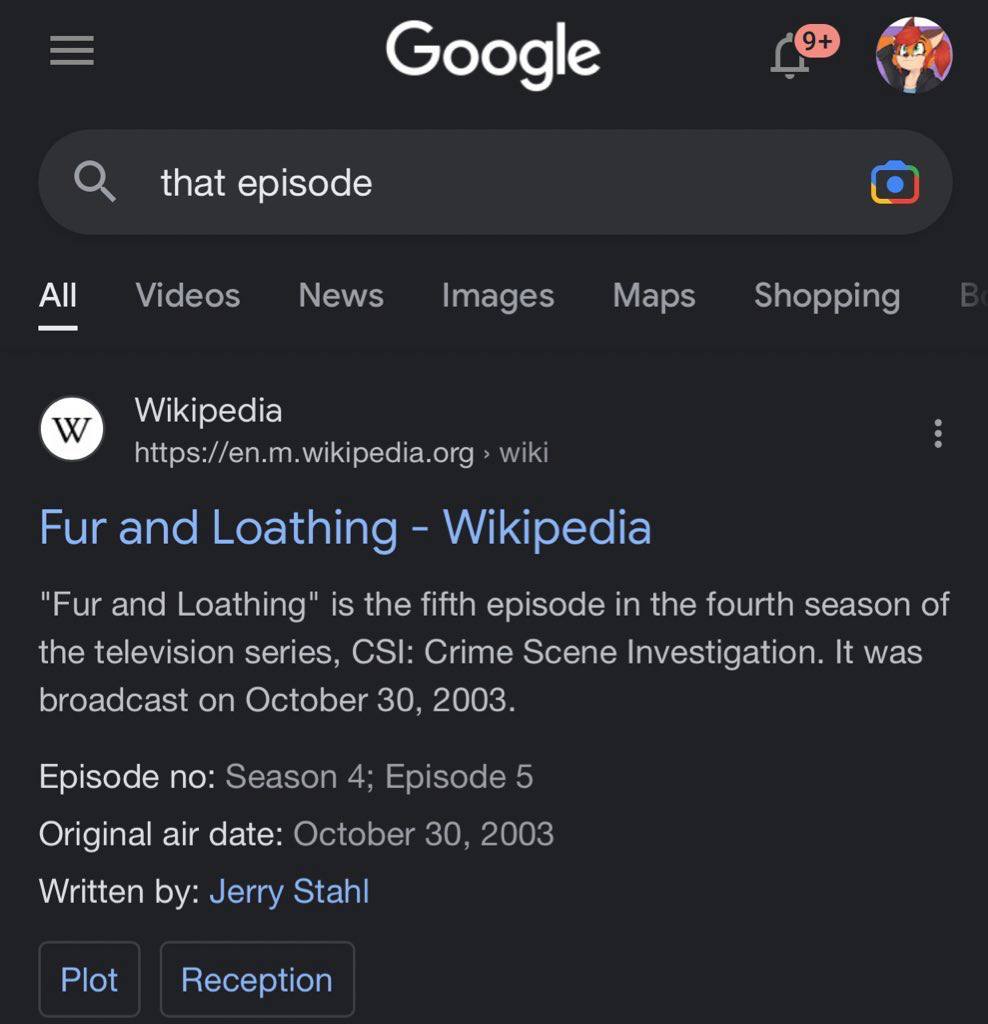The image size is (988, 1024).
Task: Open the result's three-dot options menu
Action: coord(937,433)
